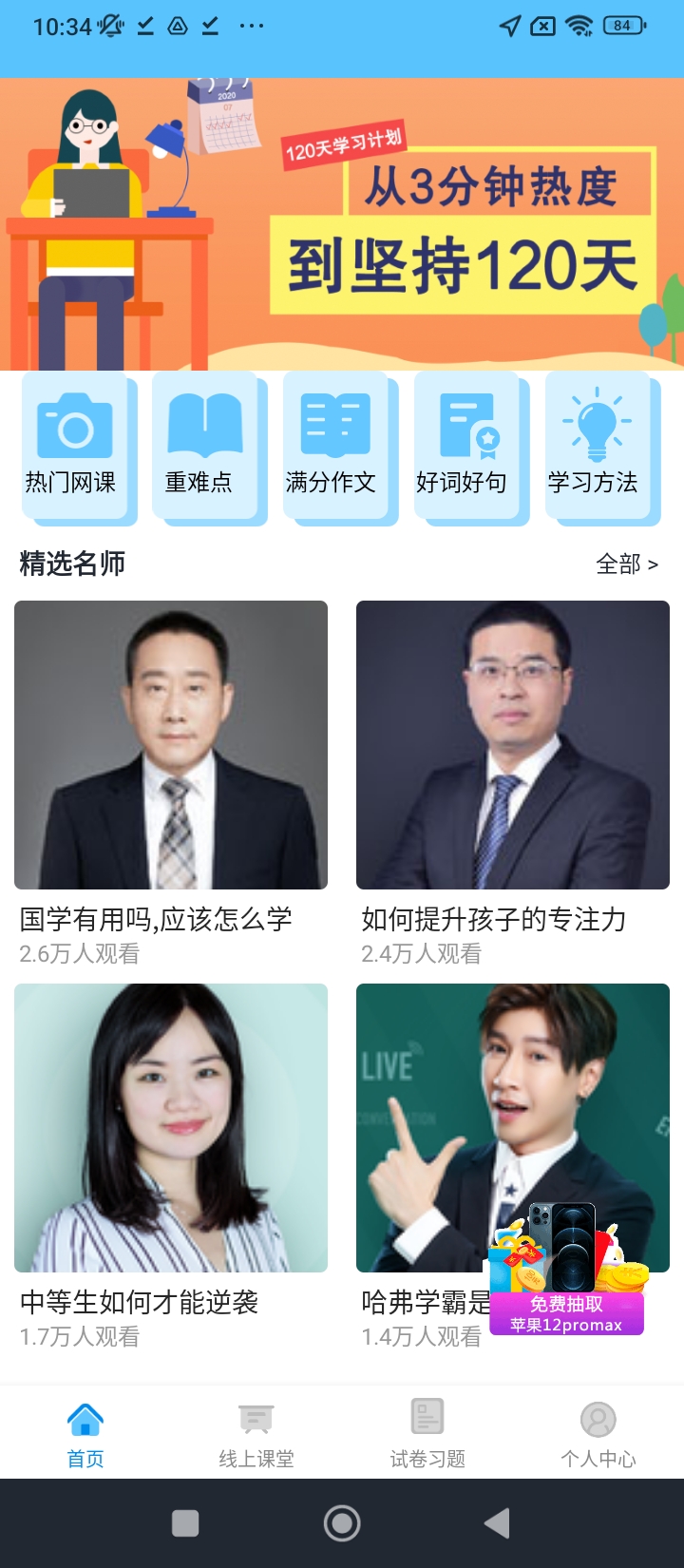
Task: Switch to the 线上课堂 tab
Action: 256,1435
